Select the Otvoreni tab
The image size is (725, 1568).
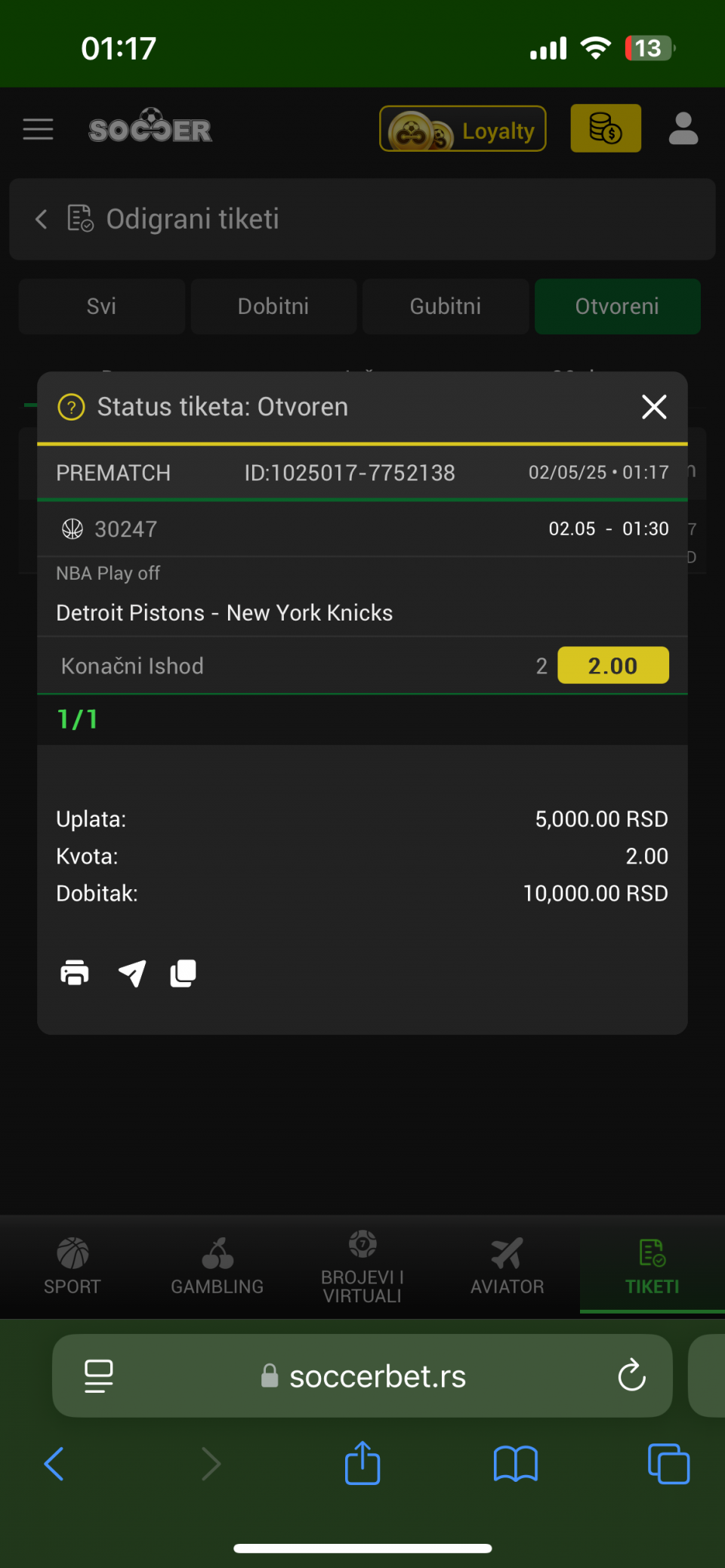[618, 307]
